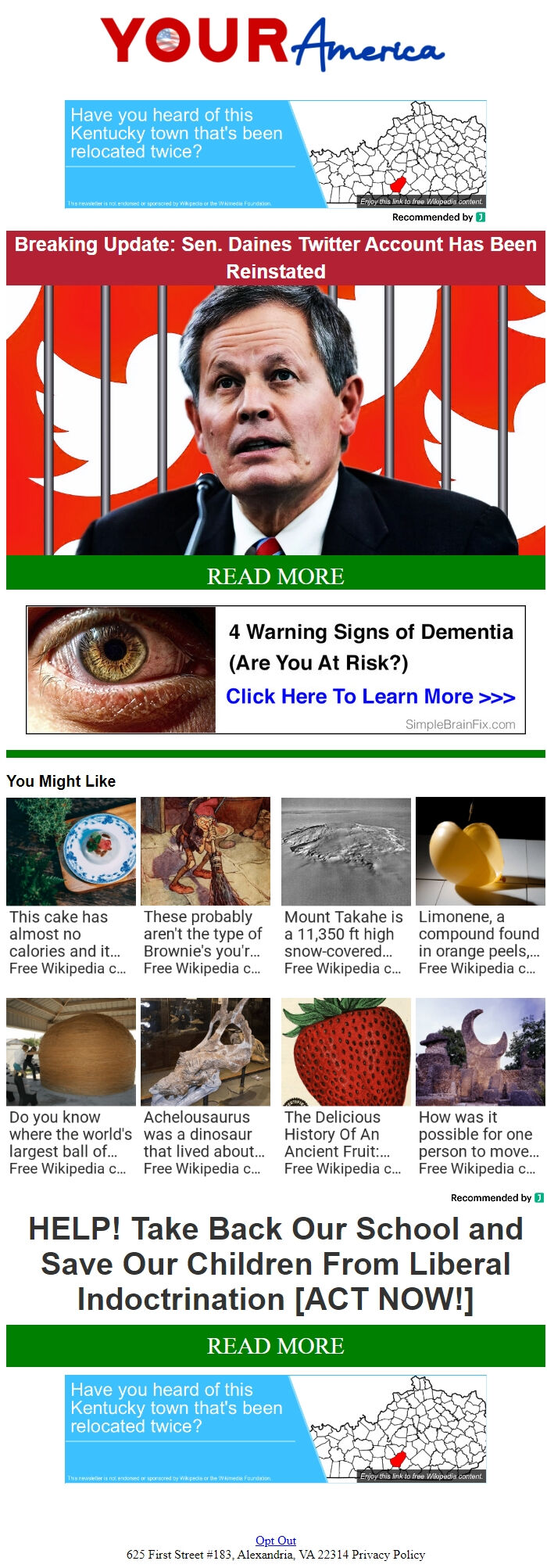Open the 4 Warning Signs of Dementia ad
Screen dimensions: 547x1568
click(275, 669)
